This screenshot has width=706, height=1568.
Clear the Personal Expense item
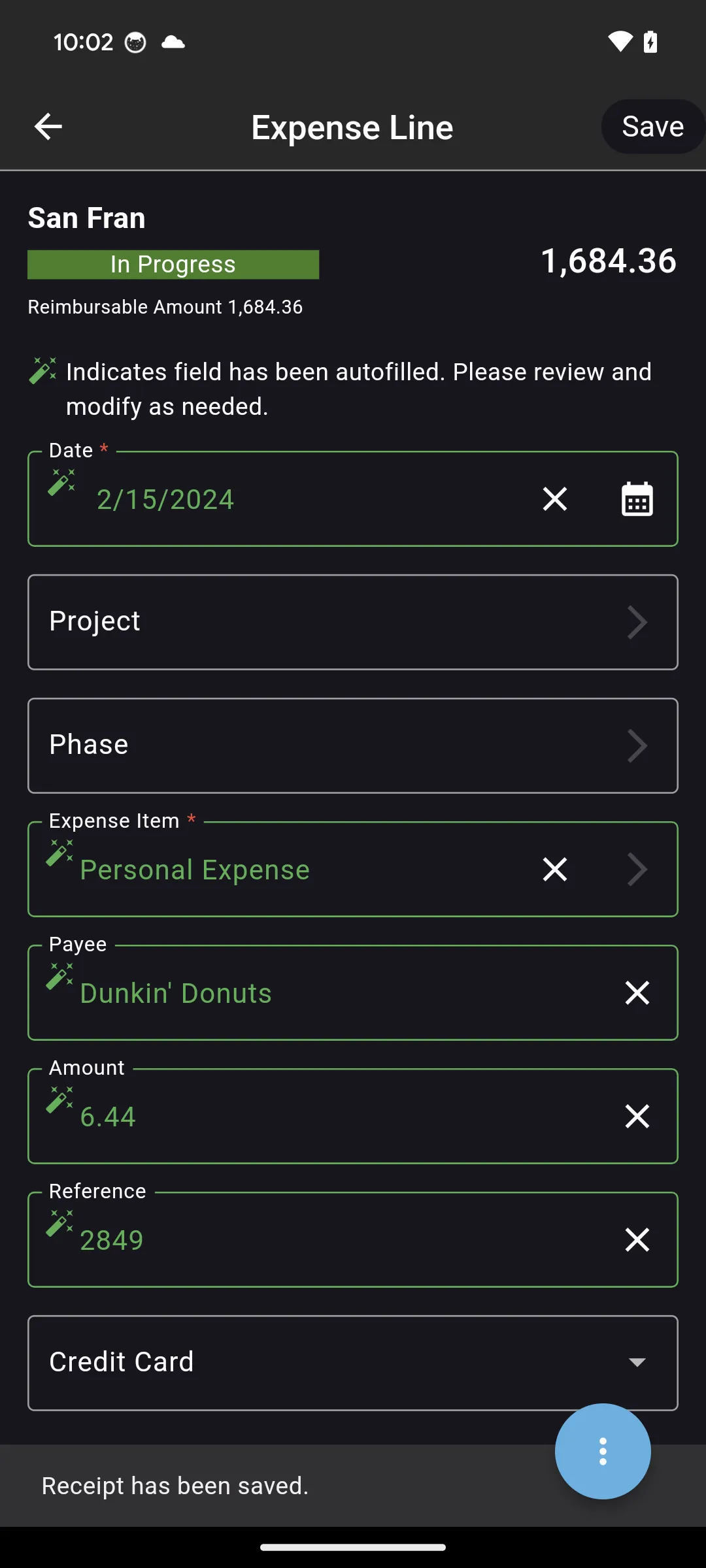coord(554,869)
